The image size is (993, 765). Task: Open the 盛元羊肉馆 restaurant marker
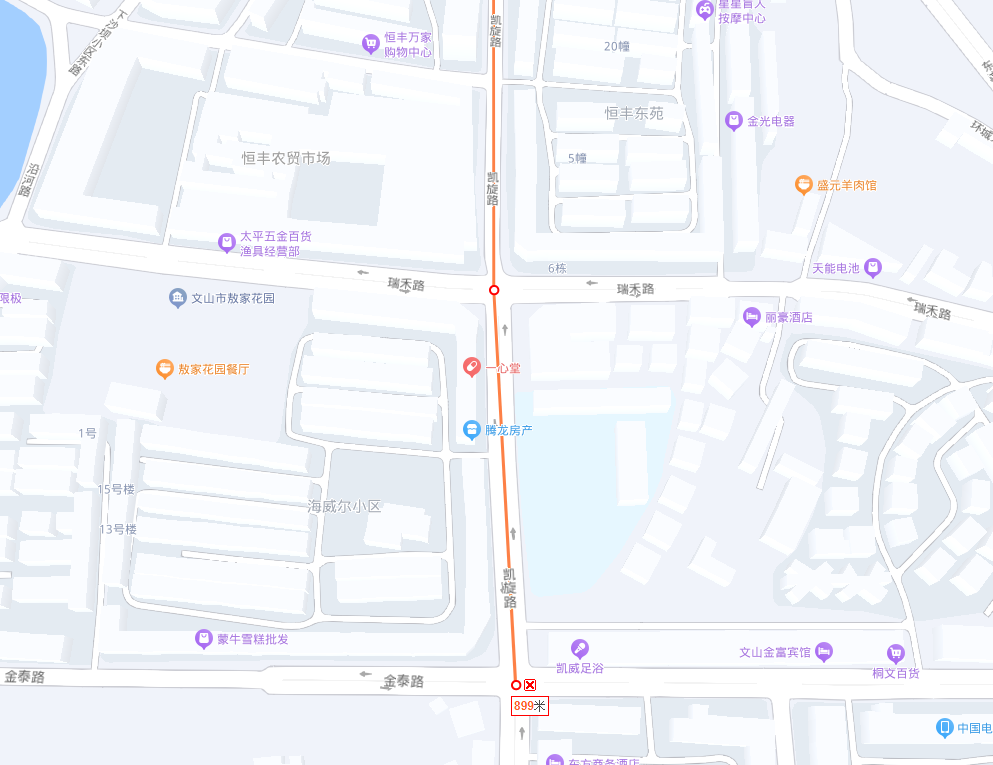coord(803,185)
